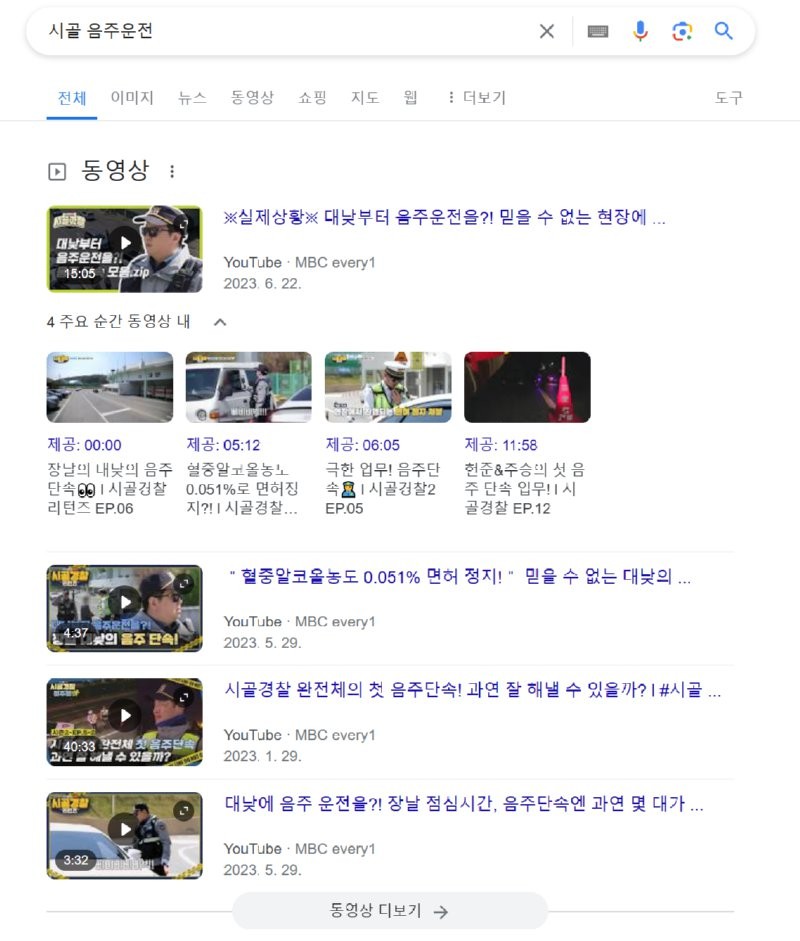
Task: Tap 동영상 더보기 to see more videos
Action: pos(390,911)
